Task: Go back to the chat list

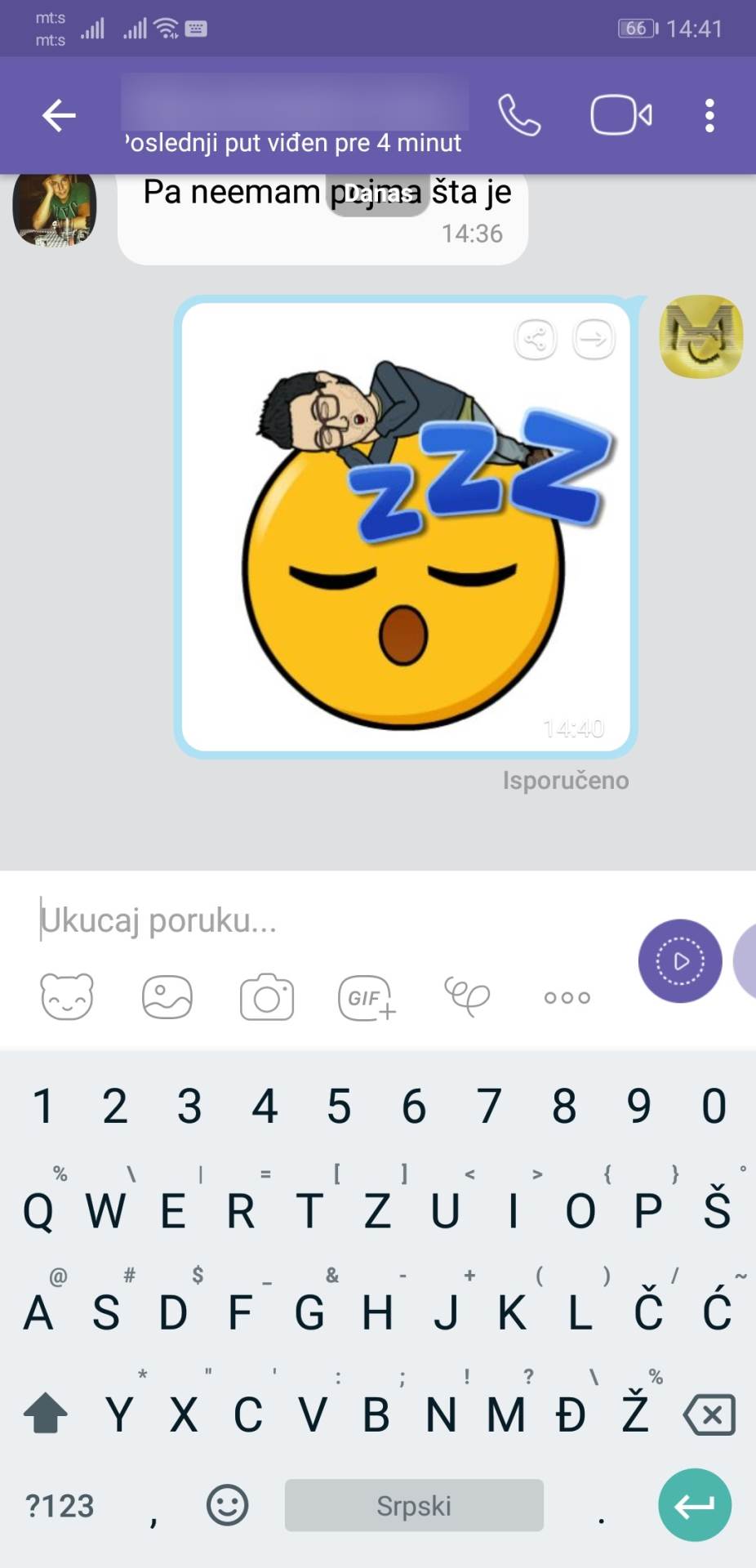Action: coord(58,115)
